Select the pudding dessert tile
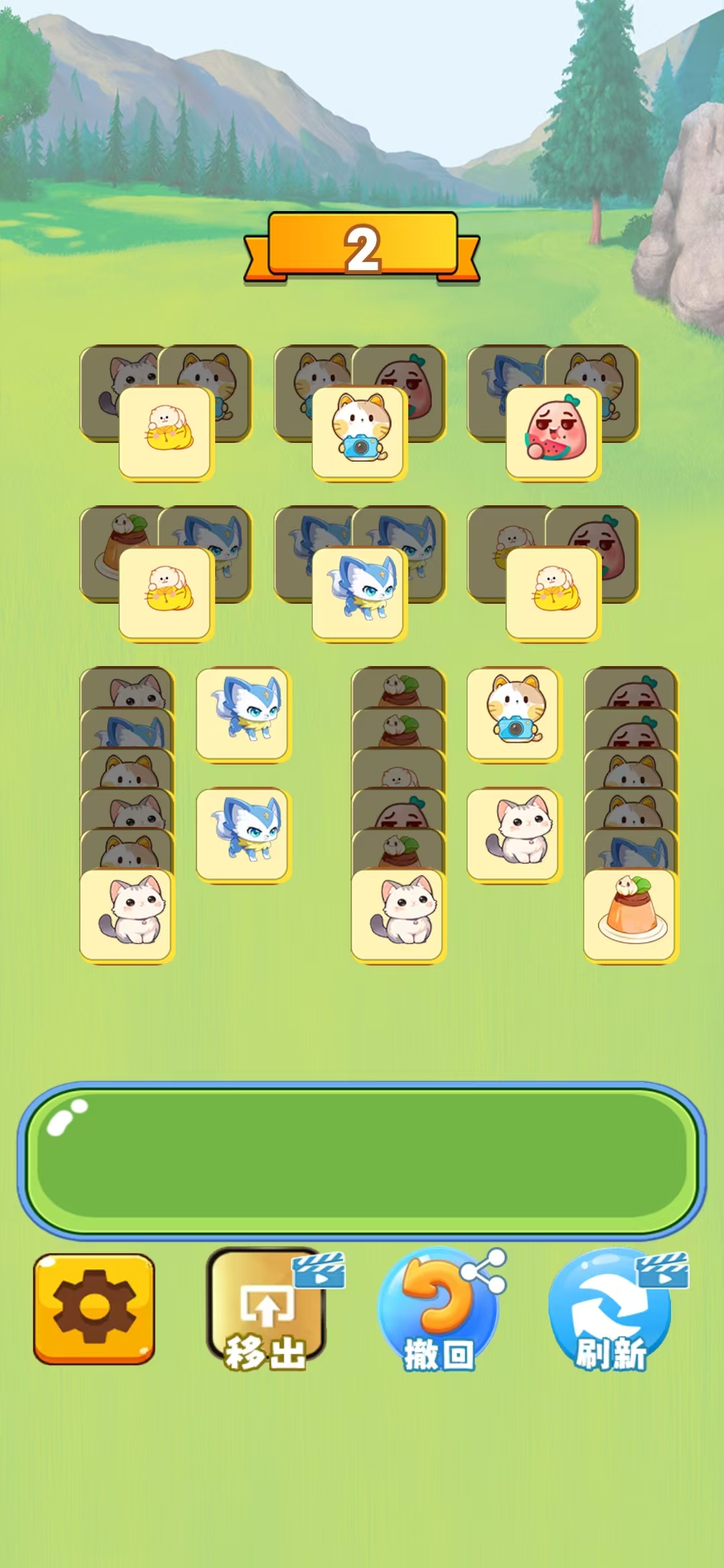 pos(630,915)
